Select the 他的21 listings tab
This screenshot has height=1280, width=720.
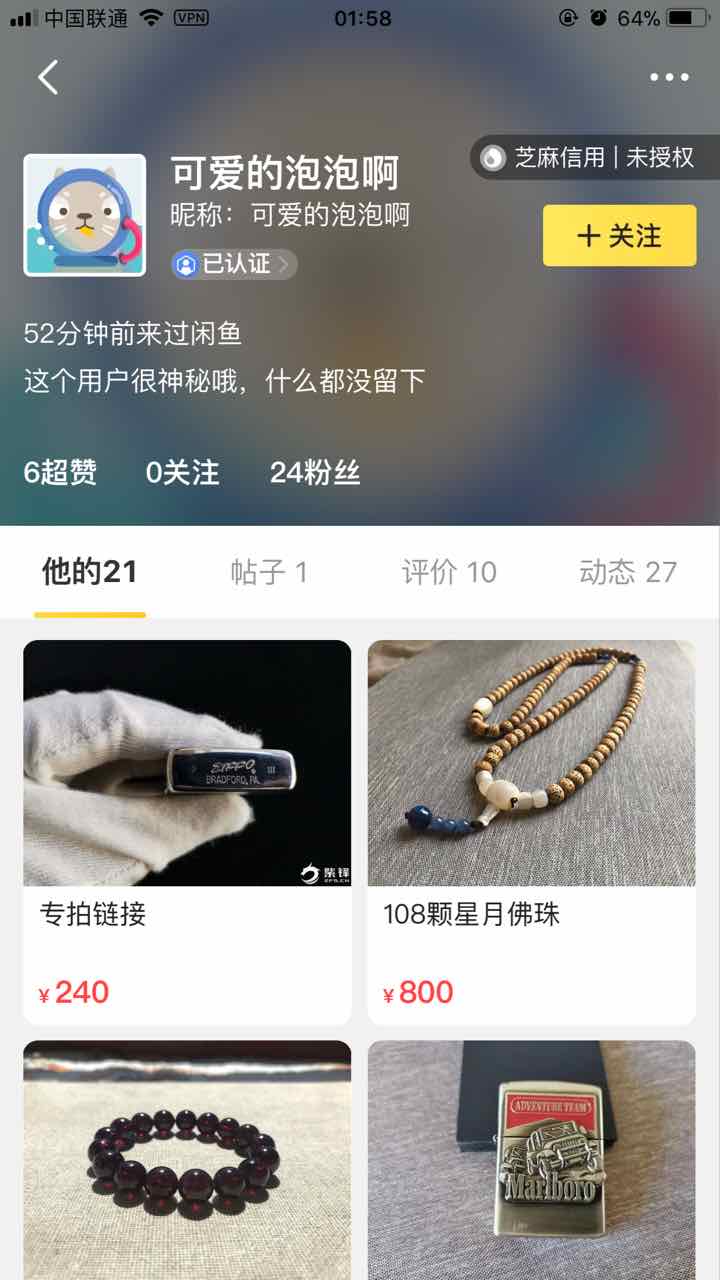(90, 572)
